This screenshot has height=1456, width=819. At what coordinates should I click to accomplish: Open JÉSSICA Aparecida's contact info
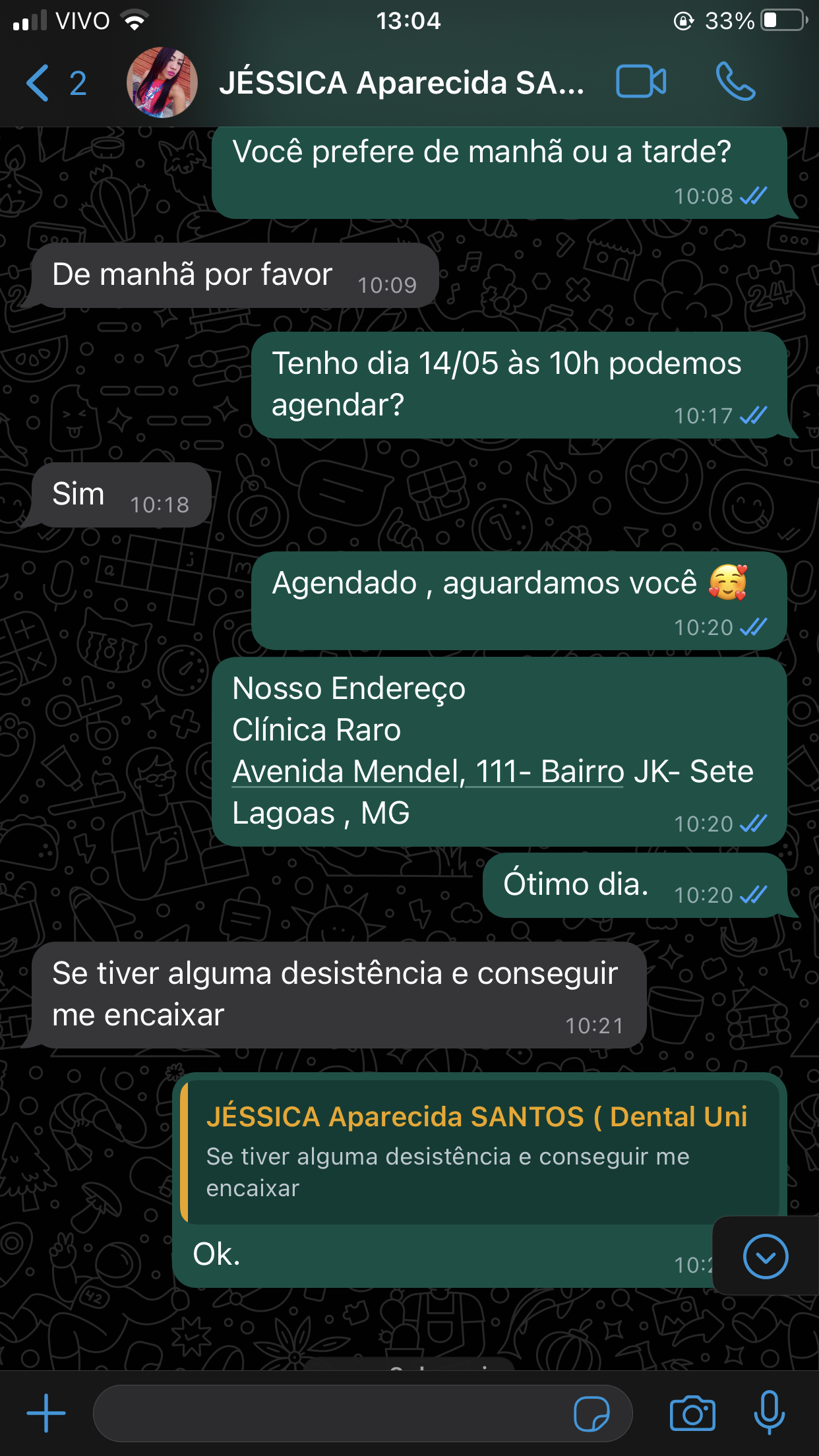pos(401,83)
